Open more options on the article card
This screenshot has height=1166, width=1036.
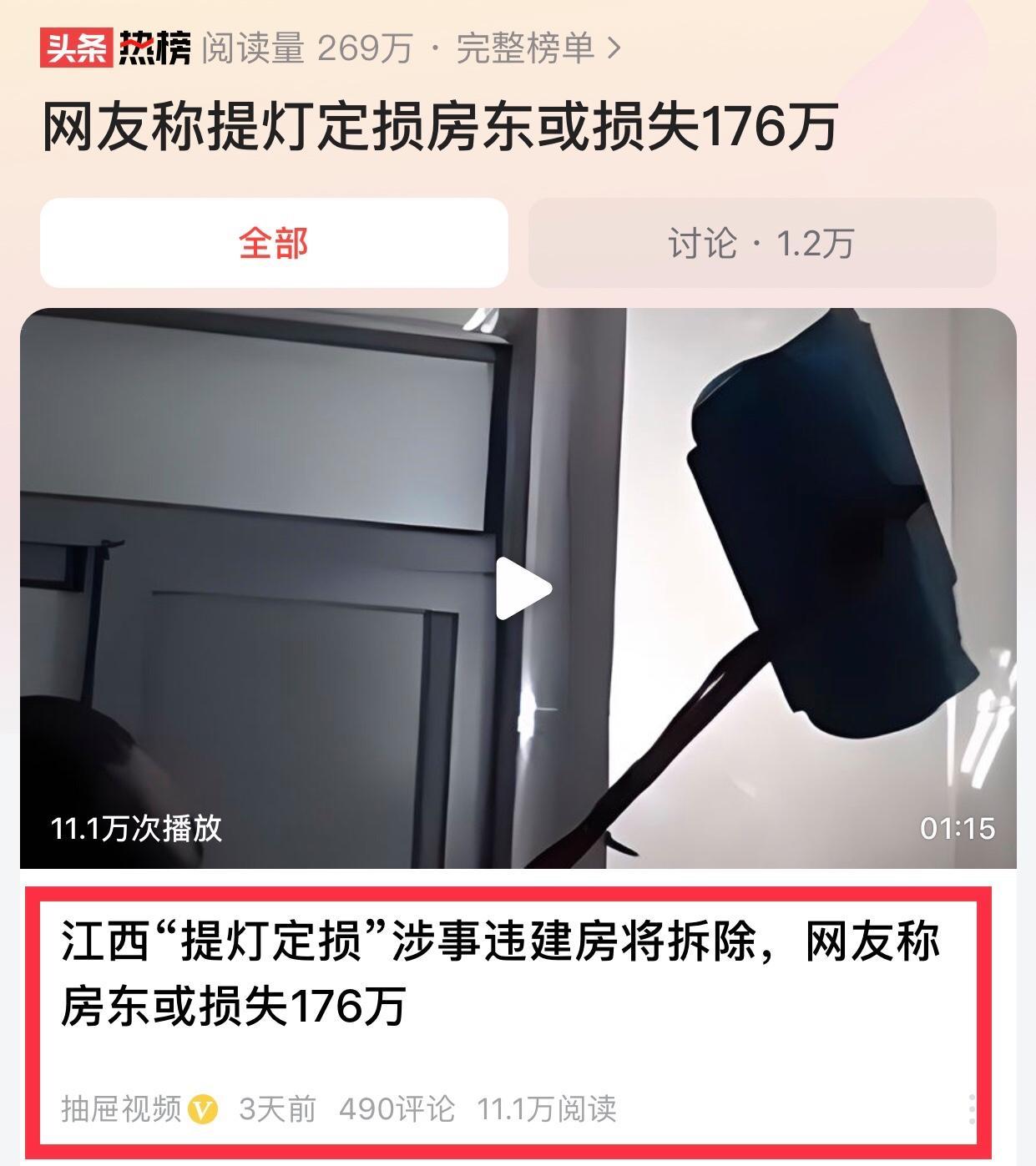tap(972, 1109)
